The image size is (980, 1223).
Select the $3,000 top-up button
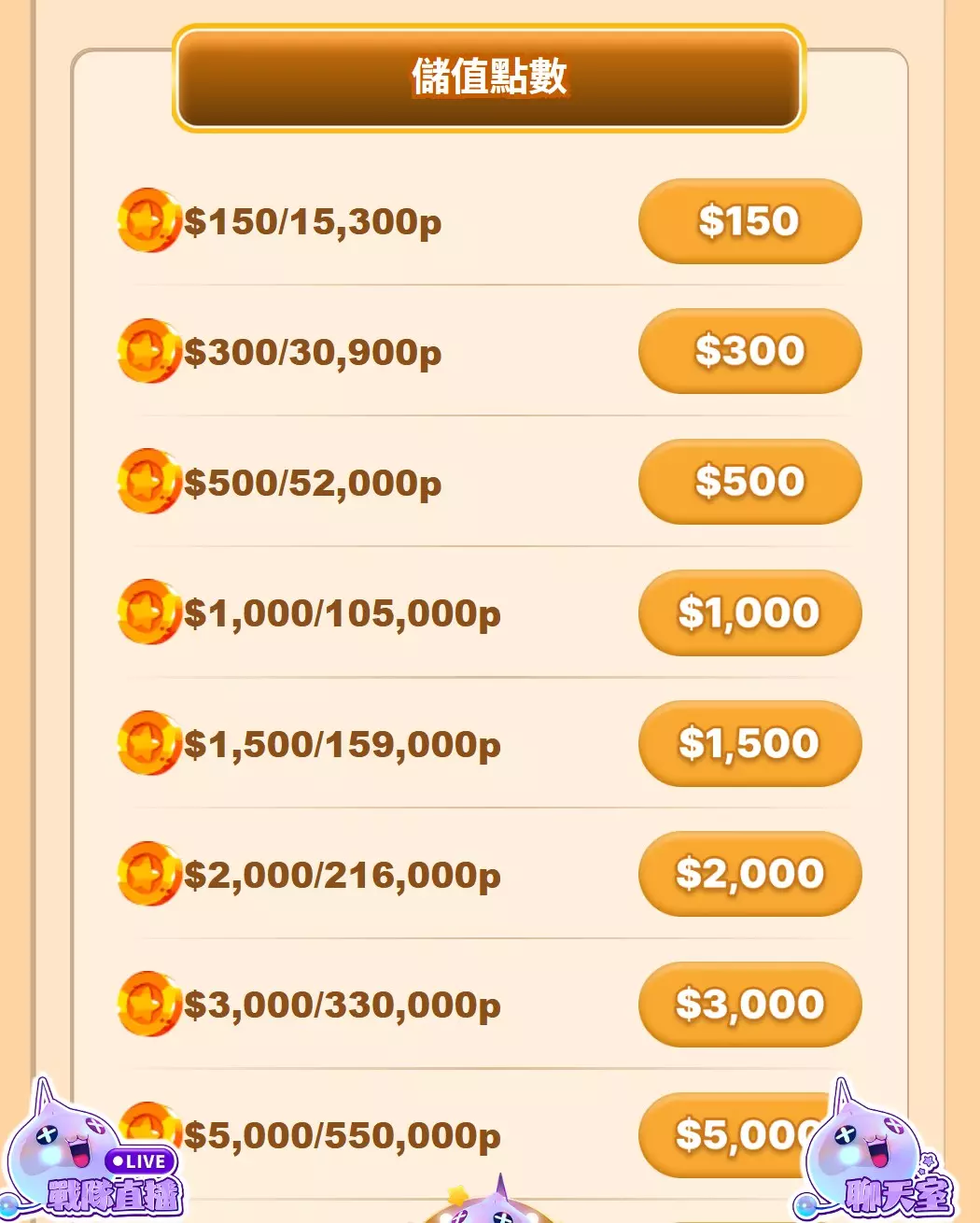coord(749,1005)
